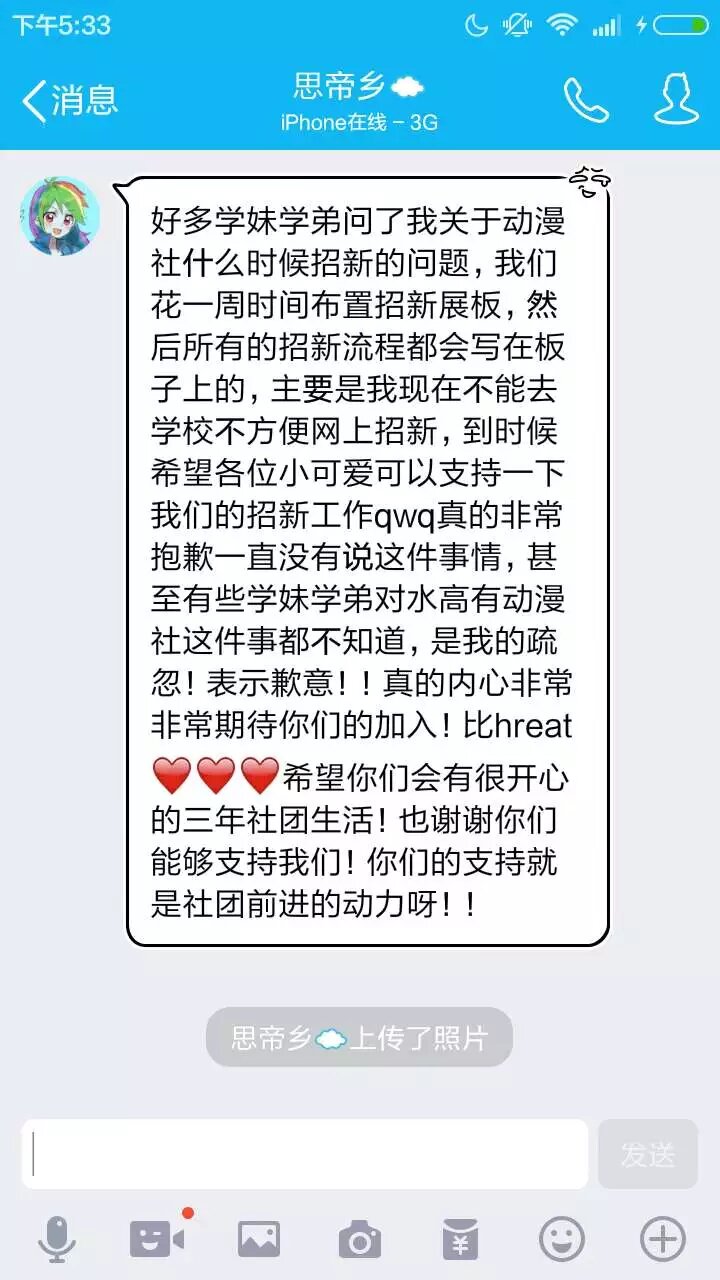Image resolution: width=720 pixels, height=1280 pixels.
Task: Send a red packet
Action: click(460, 1240)
